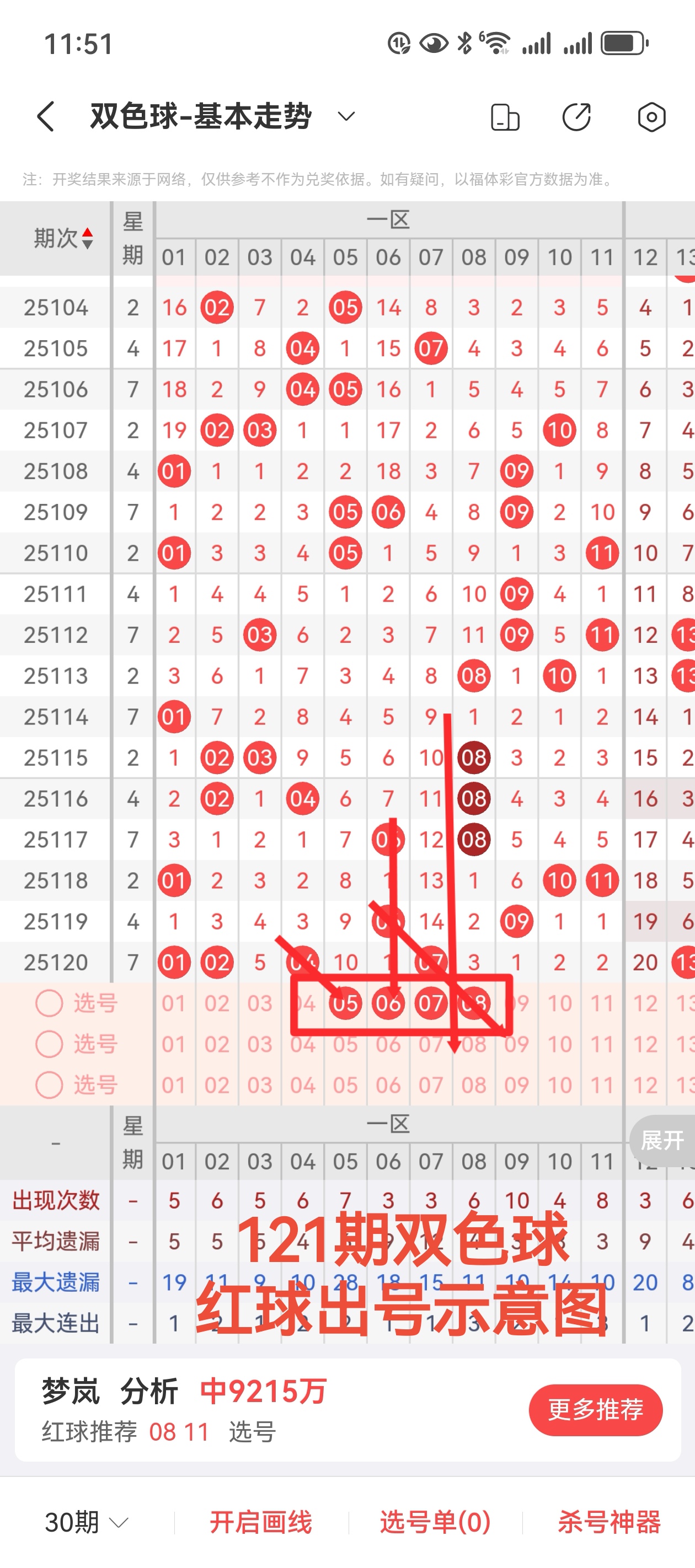Share this trend chart
Image resolution: width=695 pixels, height=1568 pixels.
(576, 117)
